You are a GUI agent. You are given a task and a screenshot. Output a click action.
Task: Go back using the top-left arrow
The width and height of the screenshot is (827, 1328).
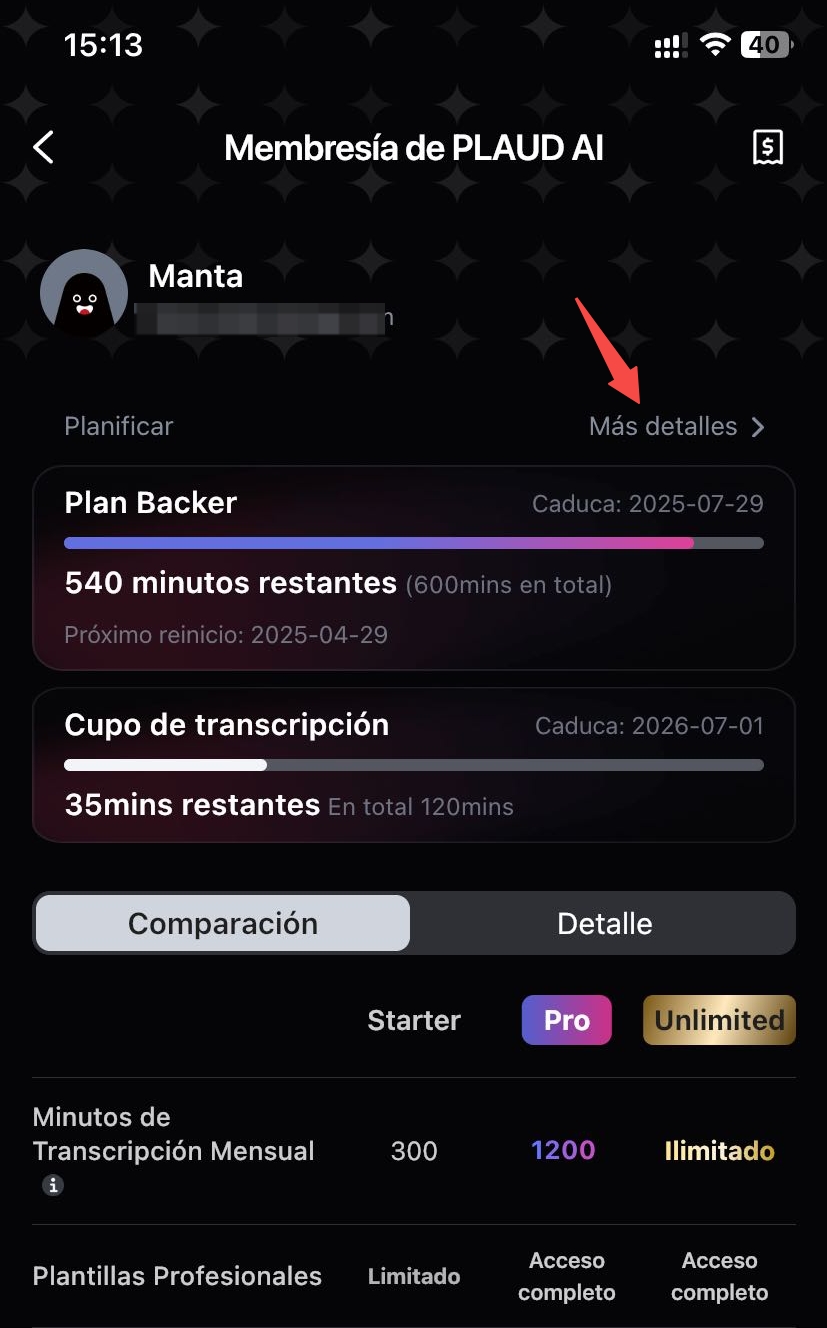pyautogui.click(x=43, y=148)
